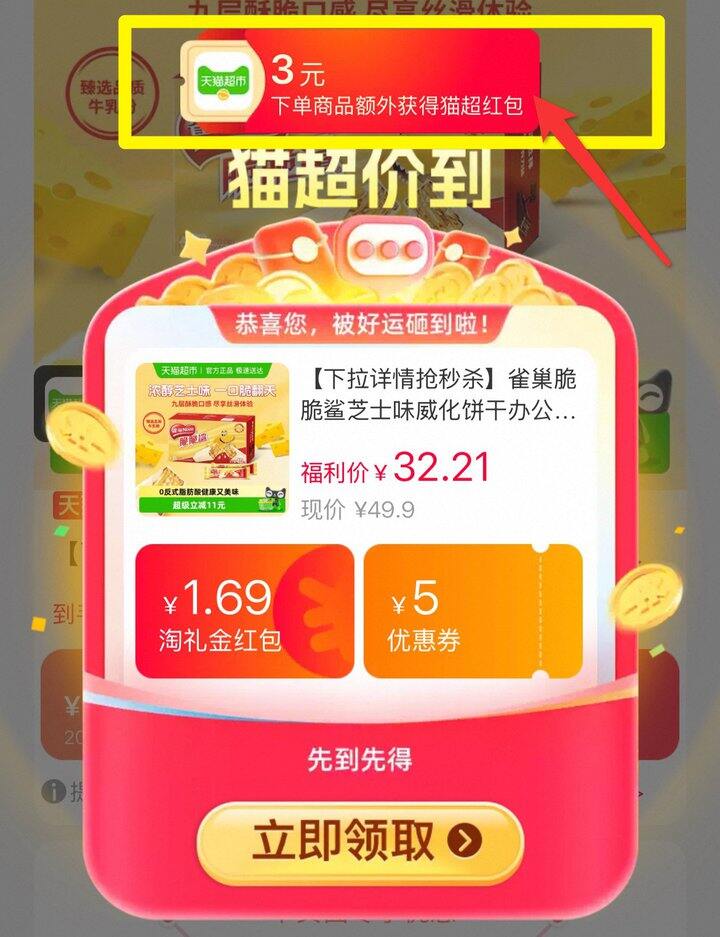Tap the 3元 猫超红包 banner
The image size is (720, 937).
360,81
